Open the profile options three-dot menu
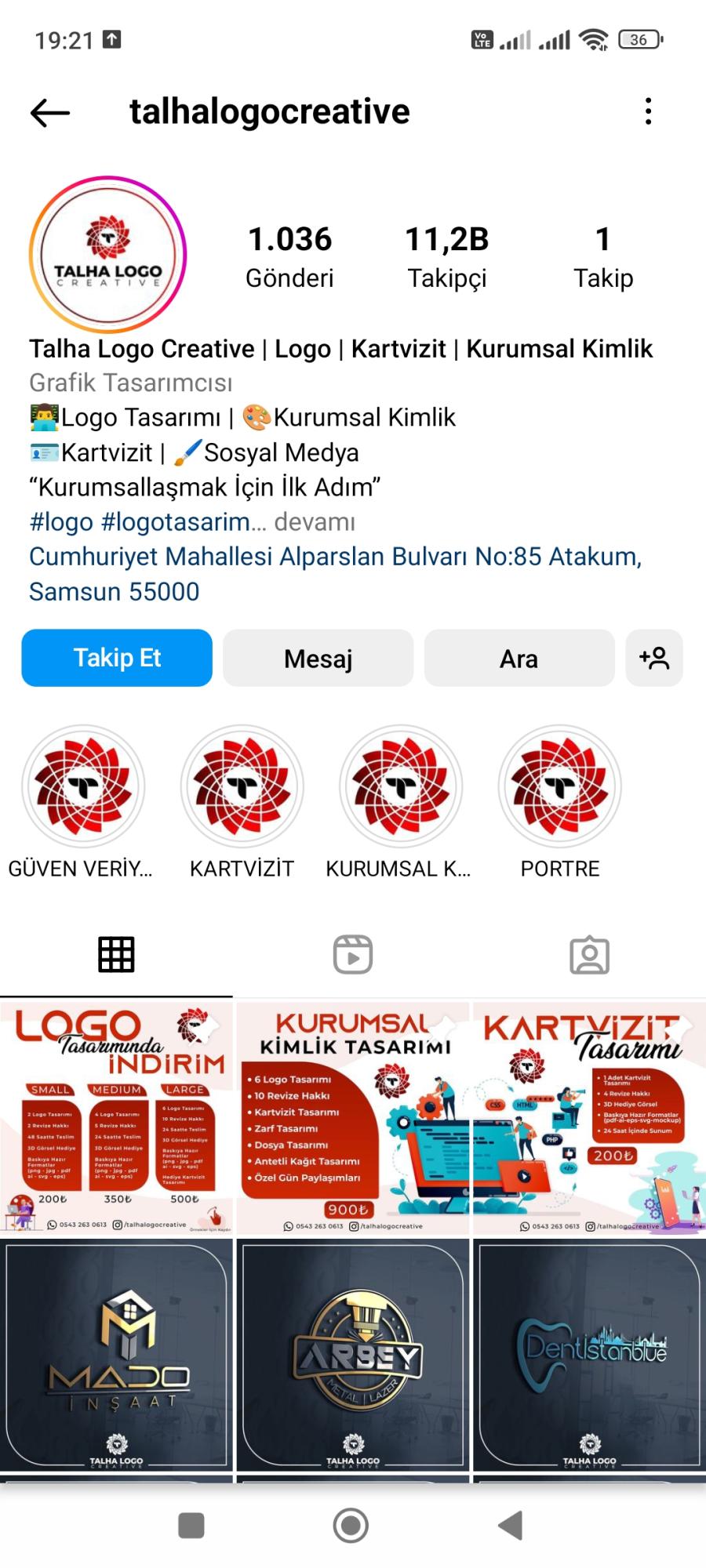 point(649,111)
